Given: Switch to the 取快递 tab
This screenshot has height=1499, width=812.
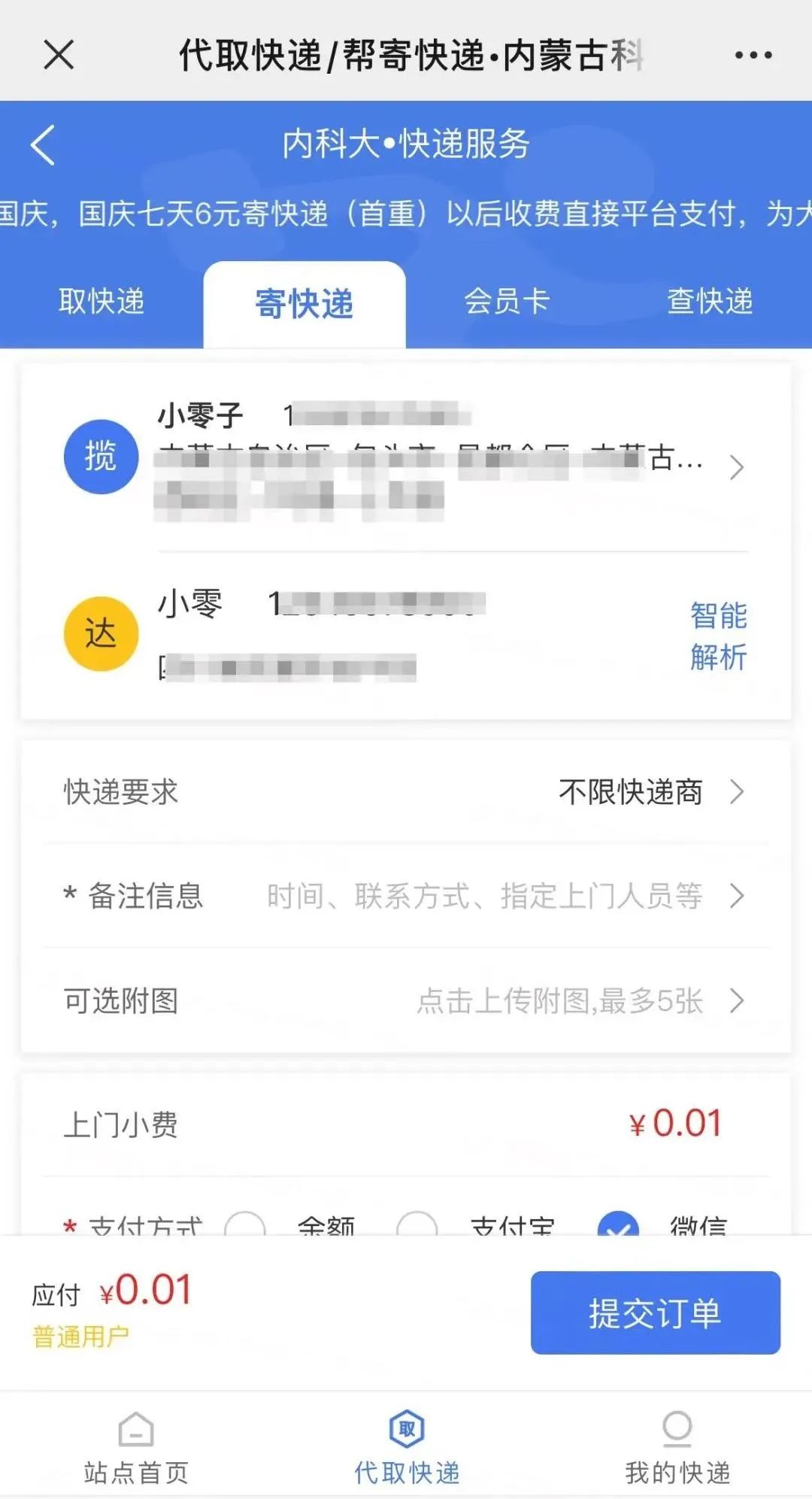Looking at the screenshot, I should (x=101, y=302).
